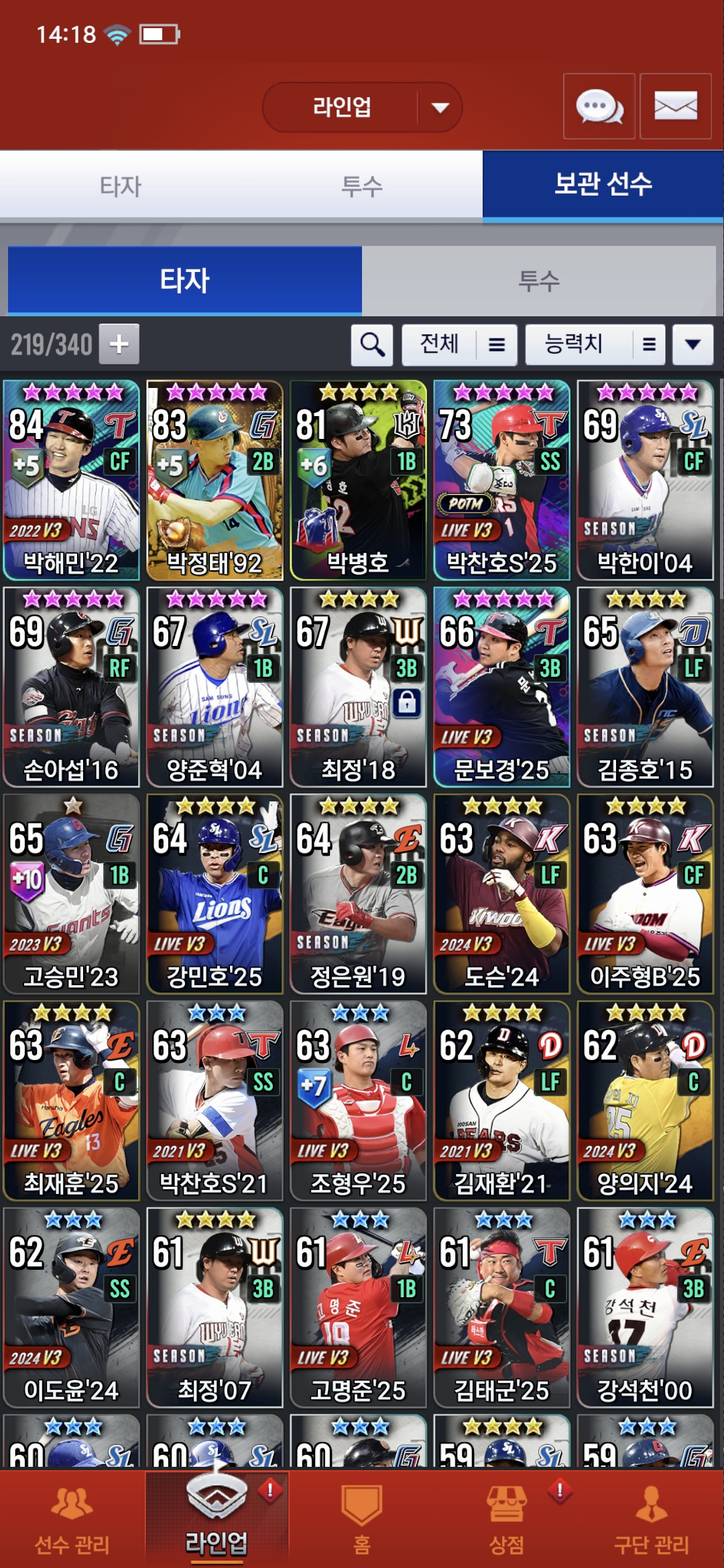Select the 박병호 player card
Viewport: 724px width, 1568px height.
tap(358, 480)
